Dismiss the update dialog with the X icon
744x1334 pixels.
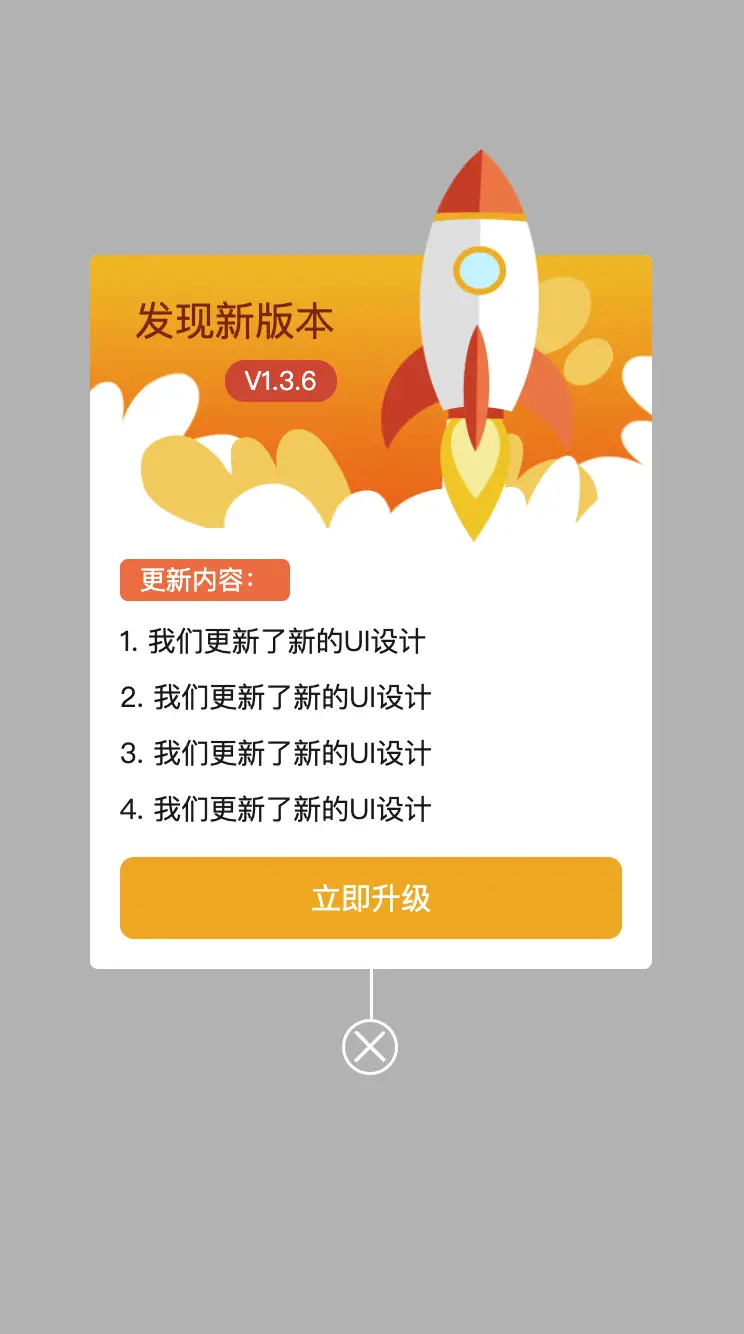tap(370, 1047)
